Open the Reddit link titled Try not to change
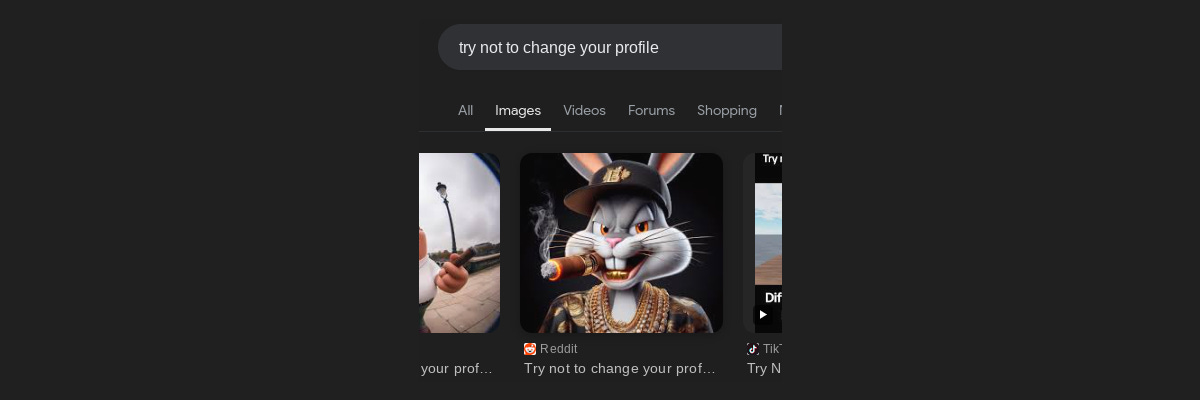Screen dimensions: 1200x400 pyautogui.click(x=619, y=368)
